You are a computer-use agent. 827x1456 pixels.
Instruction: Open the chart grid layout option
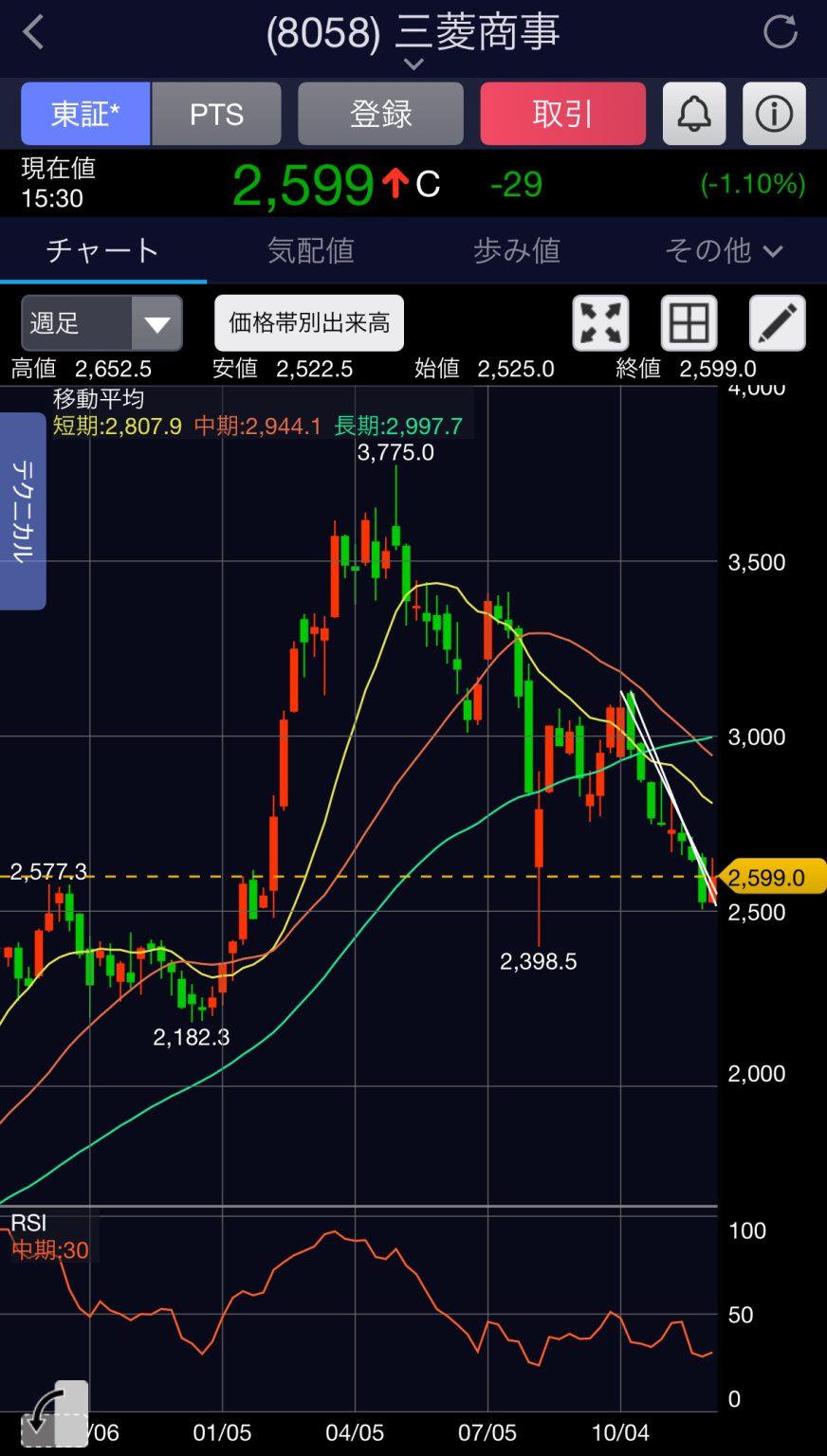pos(689,323)
